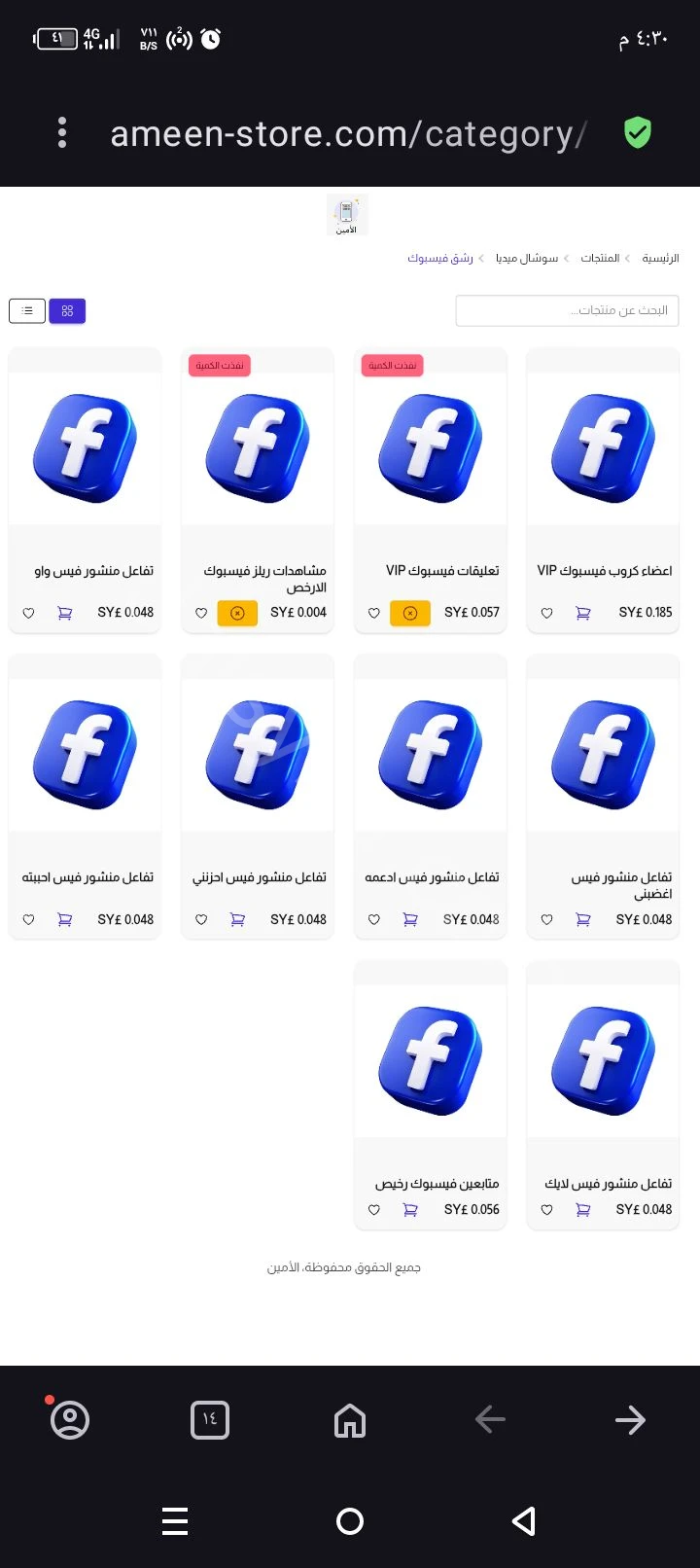Select the grid view layout button
Image resolution: width=700 pixels, height=1568 pixels.
point(67,310)
